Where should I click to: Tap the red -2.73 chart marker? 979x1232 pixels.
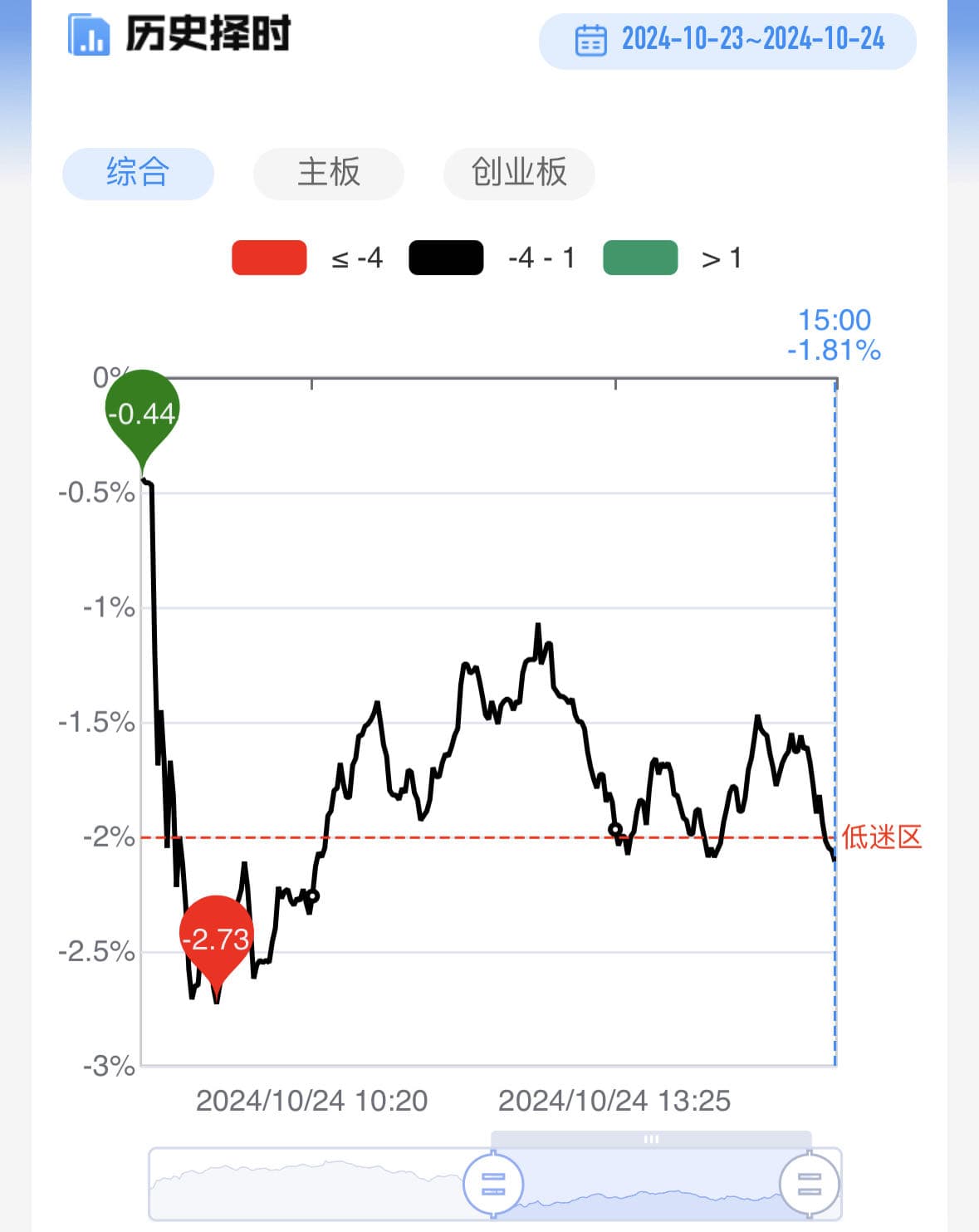pos(216,939)
